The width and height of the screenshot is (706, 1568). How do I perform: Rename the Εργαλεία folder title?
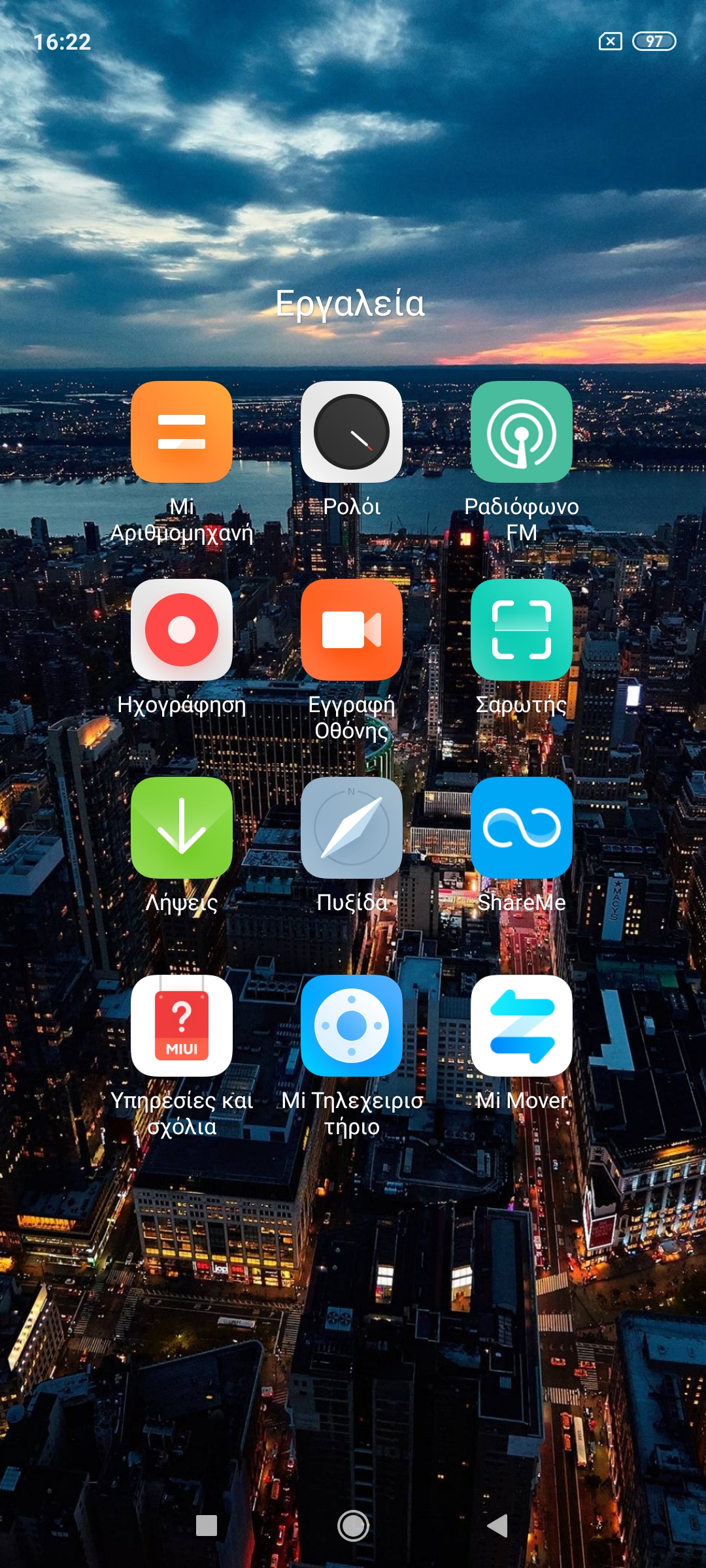pyautogui.click(x=350, y=304)
